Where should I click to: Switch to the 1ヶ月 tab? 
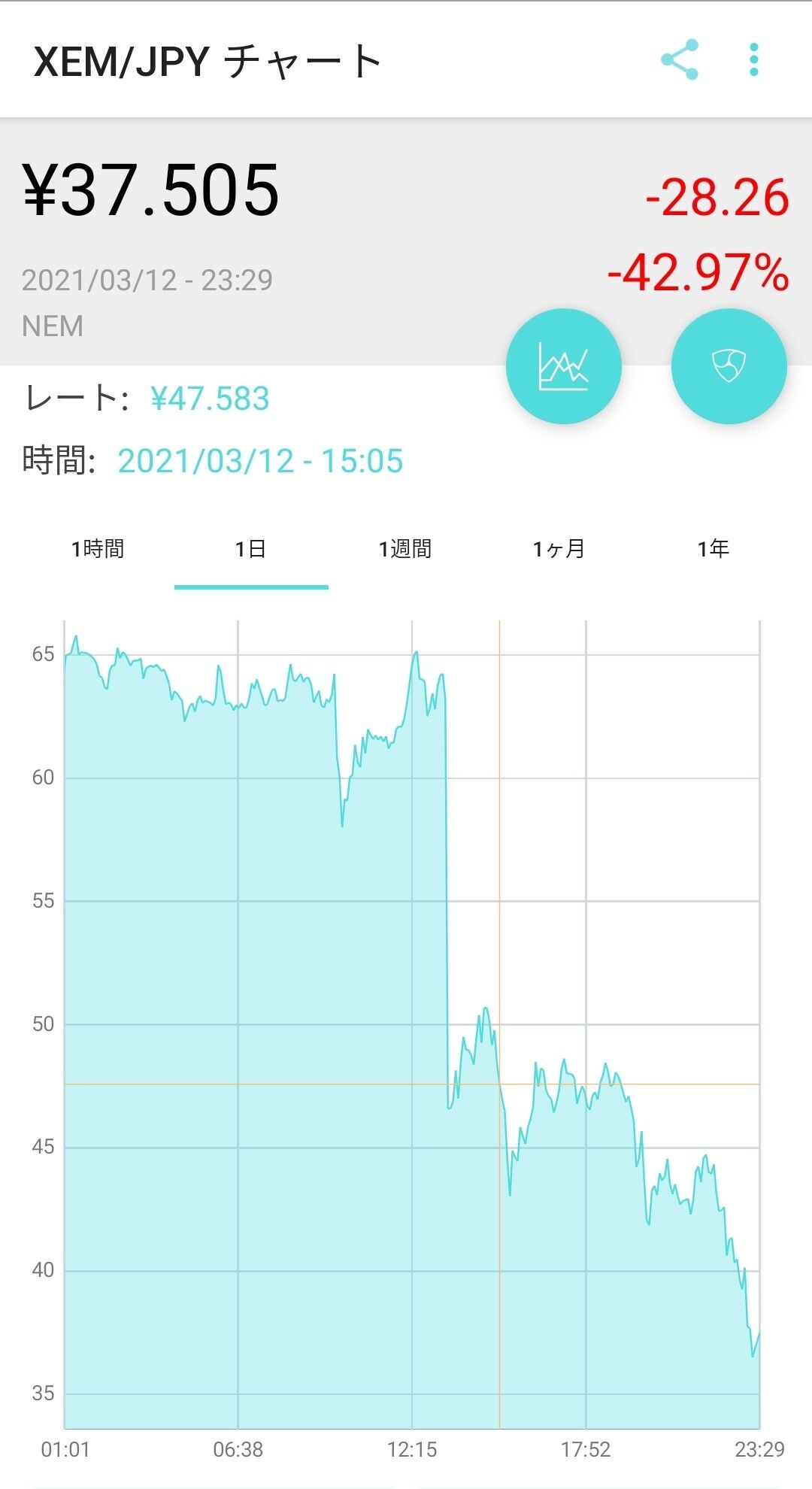click(x=559, y=549)
